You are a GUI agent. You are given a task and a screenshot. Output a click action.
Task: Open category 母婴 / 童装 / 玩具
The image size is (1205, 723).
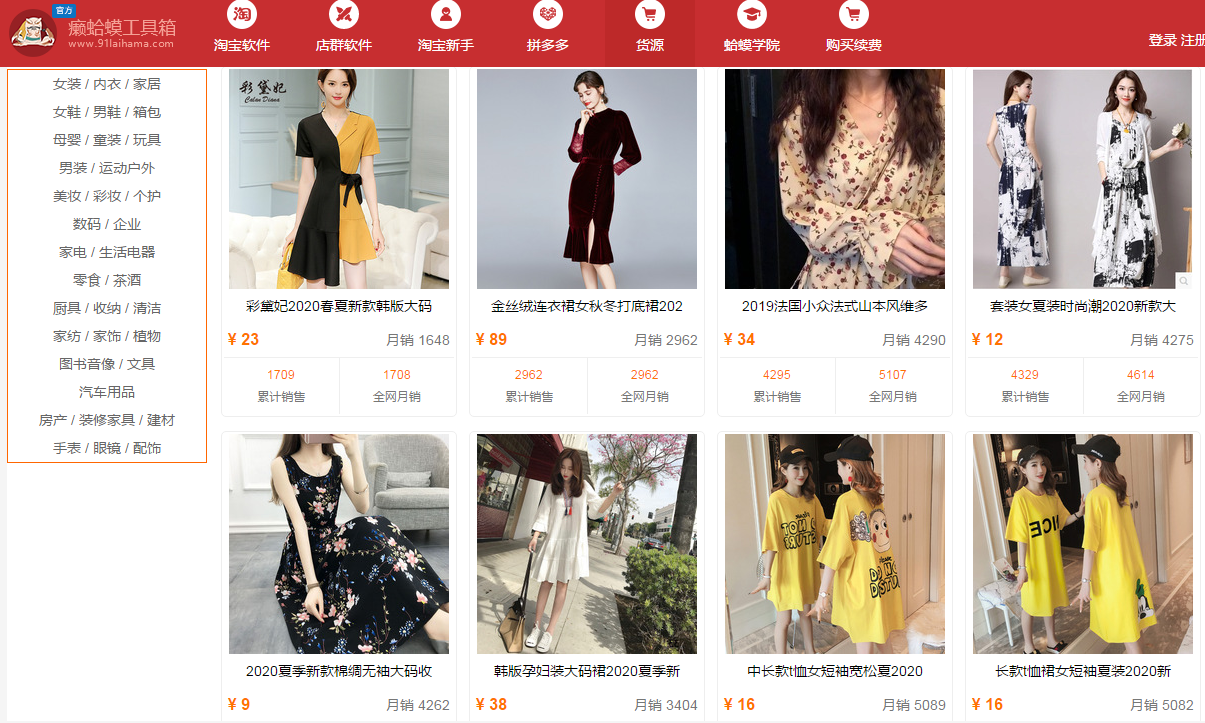pos(107,140)
